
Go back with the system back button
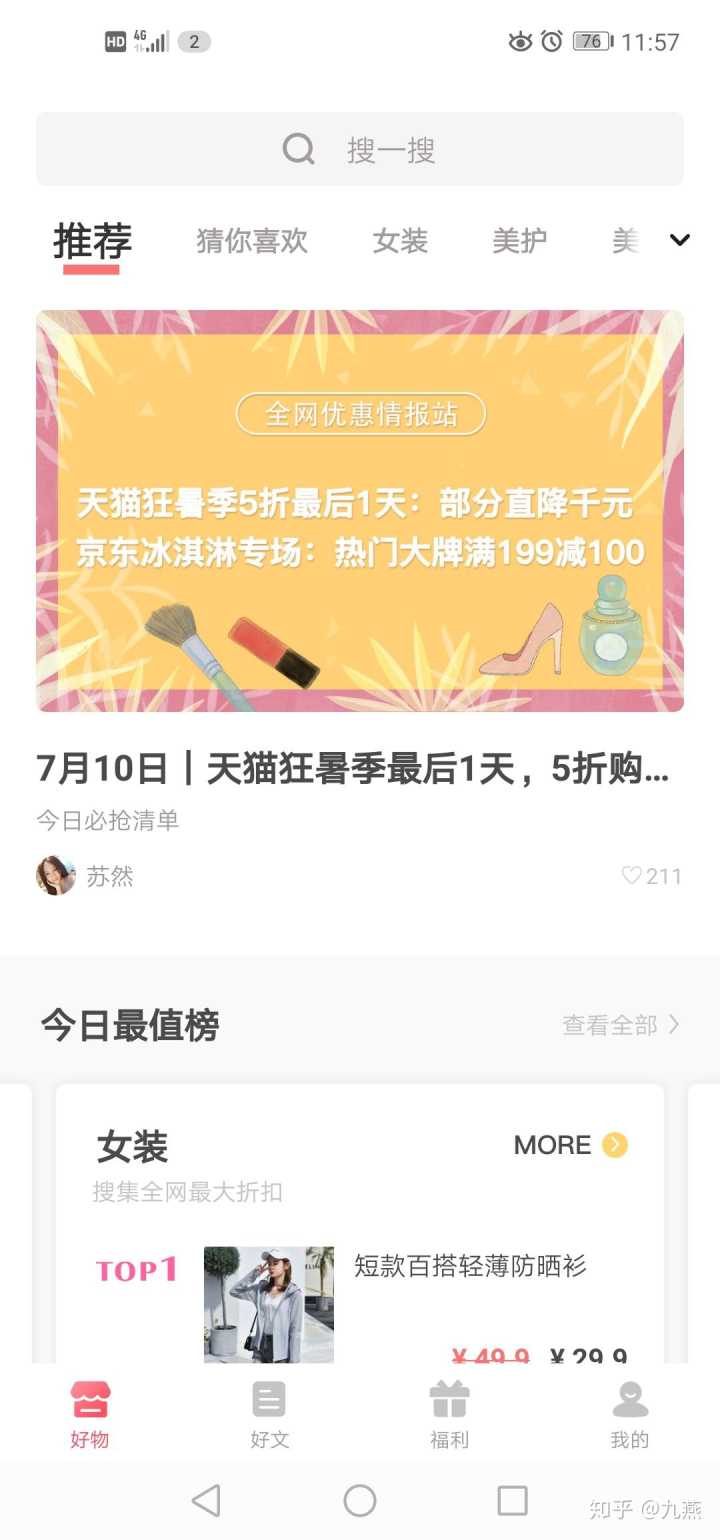pyautogui.click(x=206, y=1500)
